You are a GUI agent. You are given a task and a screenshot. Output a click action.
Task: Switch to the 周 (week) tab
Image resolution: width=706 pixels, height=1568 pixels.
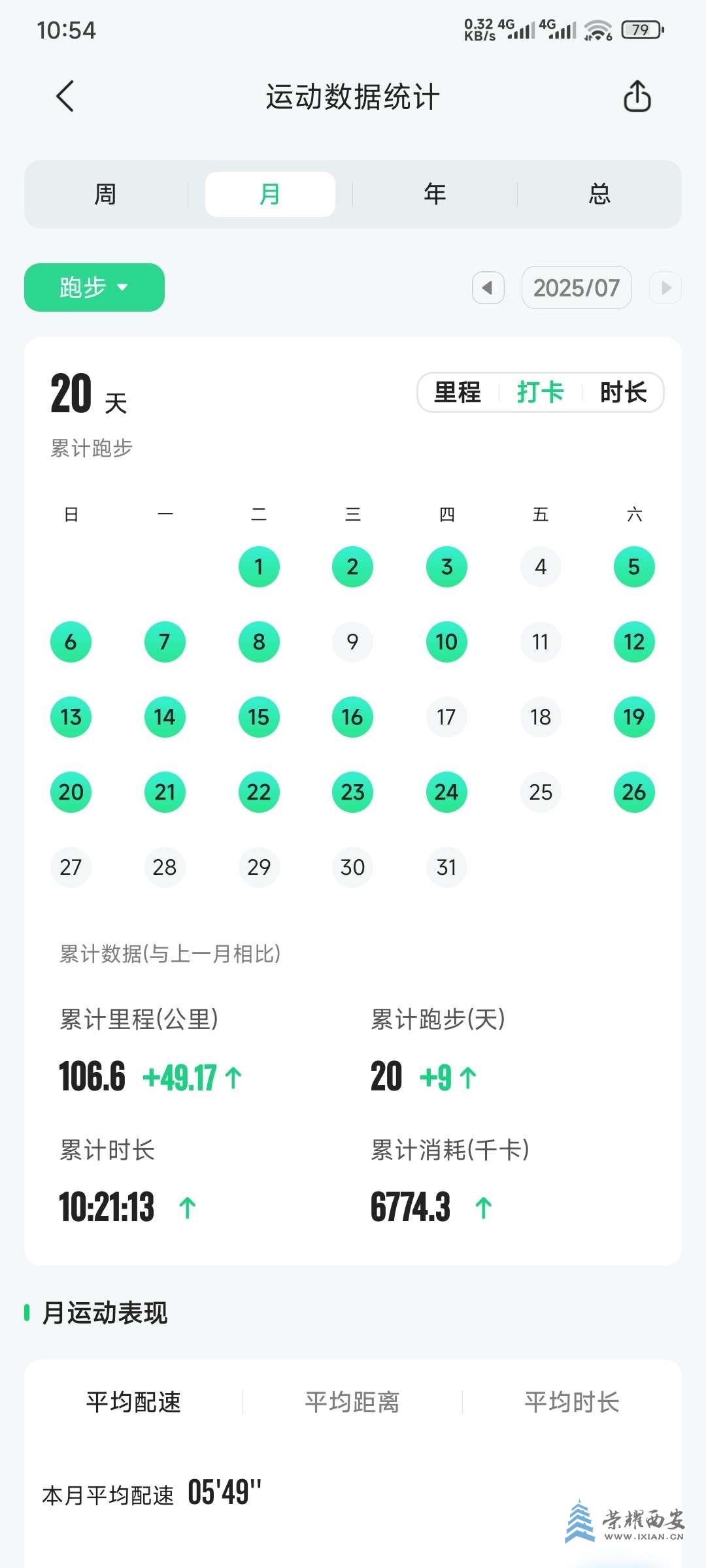(106, 194)
